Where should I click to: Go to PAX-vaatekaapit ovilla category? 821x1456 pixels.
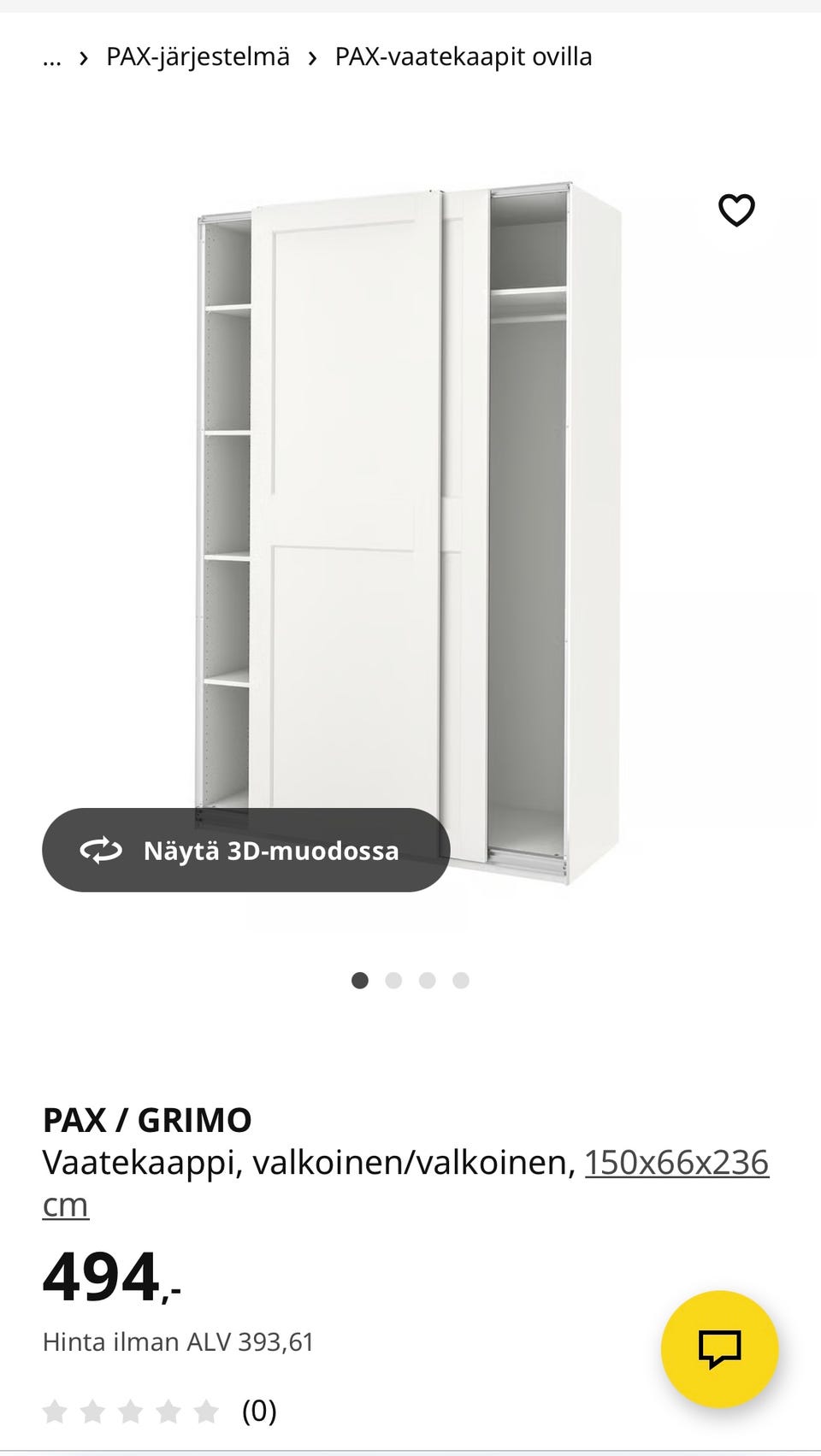tap(463, 57)
